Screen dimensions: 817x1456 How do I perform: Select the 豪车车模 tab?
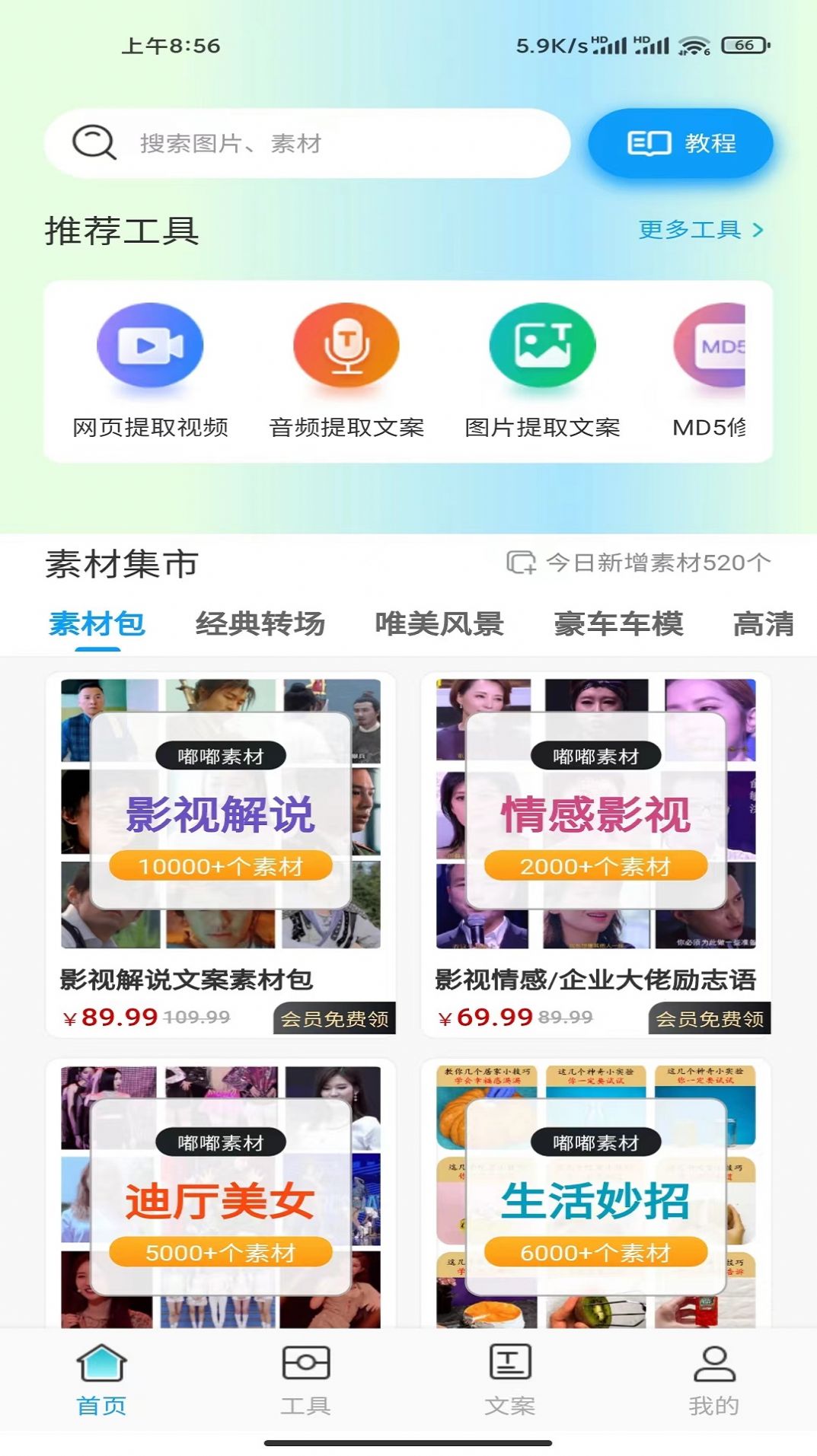tap(618, 623)
